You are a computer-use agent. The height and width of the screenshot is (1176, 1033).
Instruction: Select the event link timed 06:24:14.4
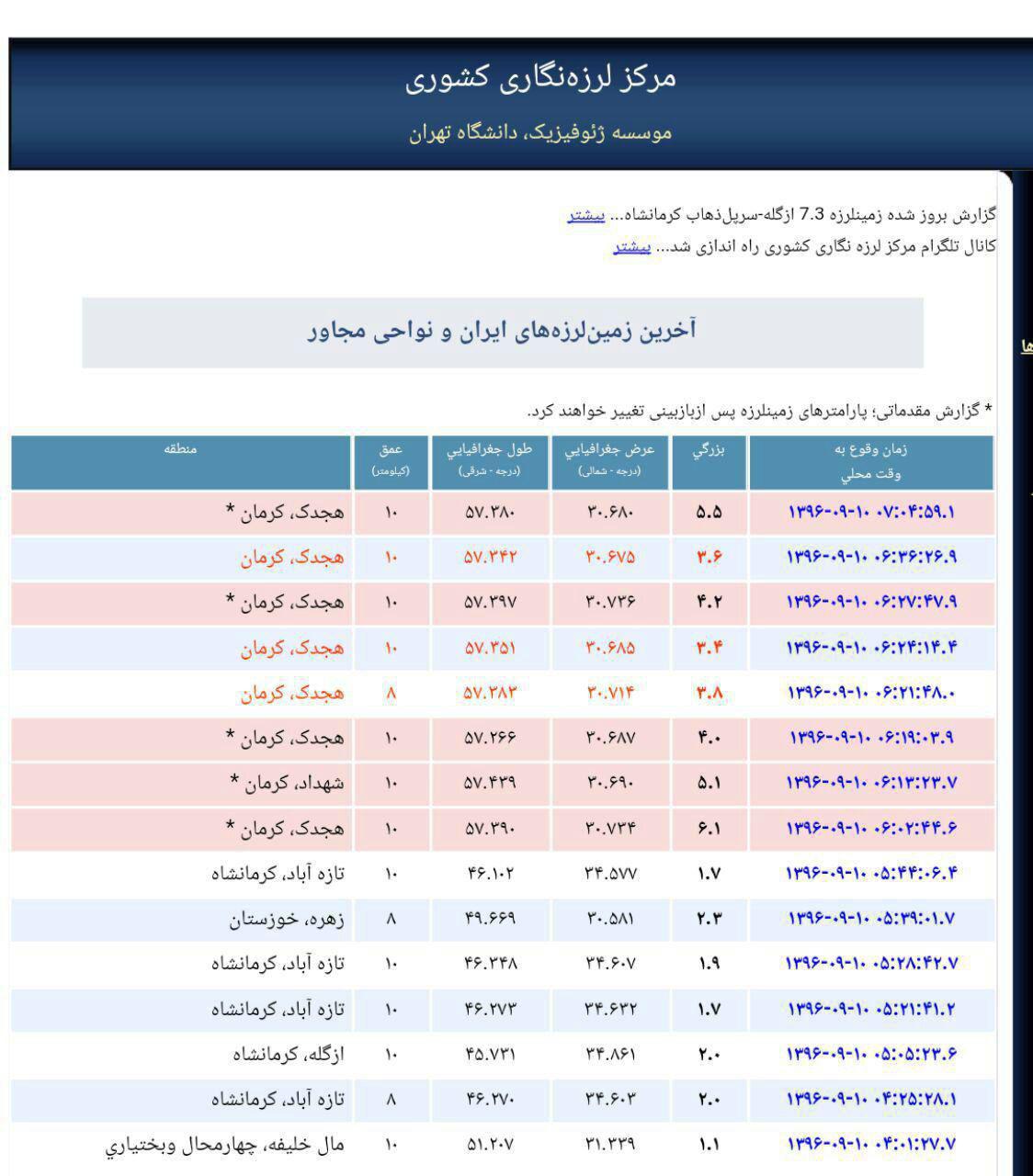click(x=871, y=647)
